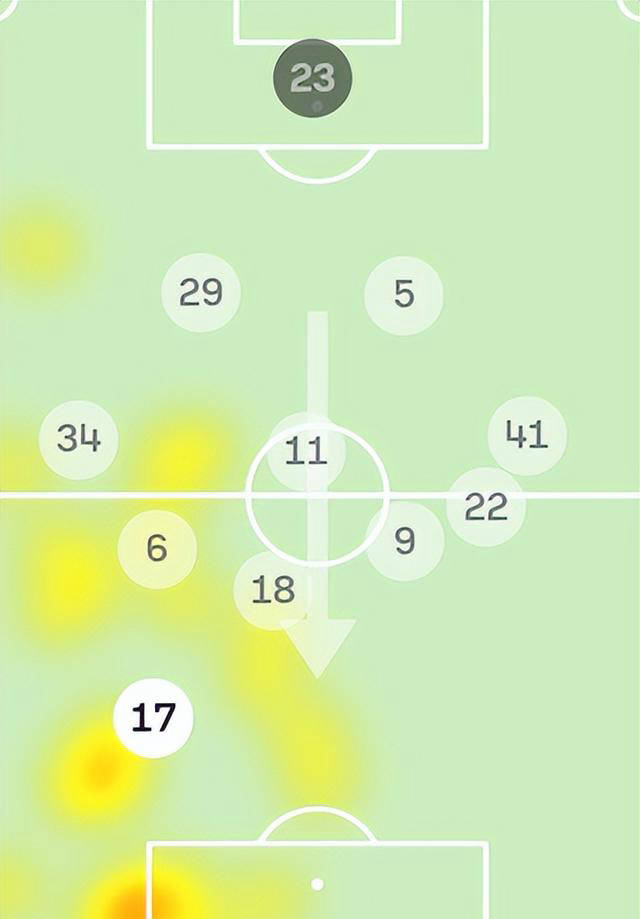
Task: Show heatmap for player 22
Action: 486,507
